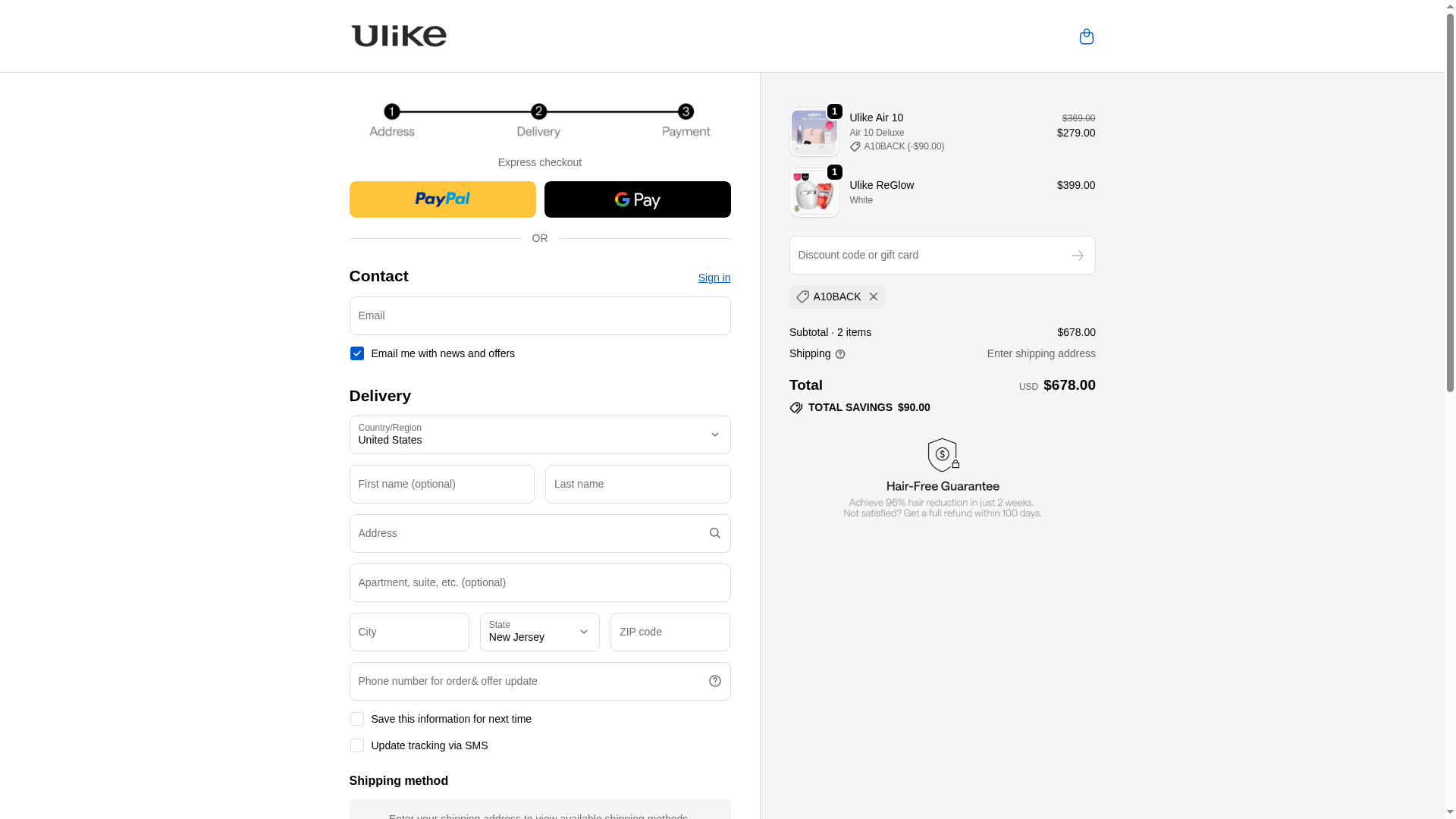The width and height of the screenshot is (1456, 819).
Task: Open the shopping bag icon
Action: point(1086,36)
